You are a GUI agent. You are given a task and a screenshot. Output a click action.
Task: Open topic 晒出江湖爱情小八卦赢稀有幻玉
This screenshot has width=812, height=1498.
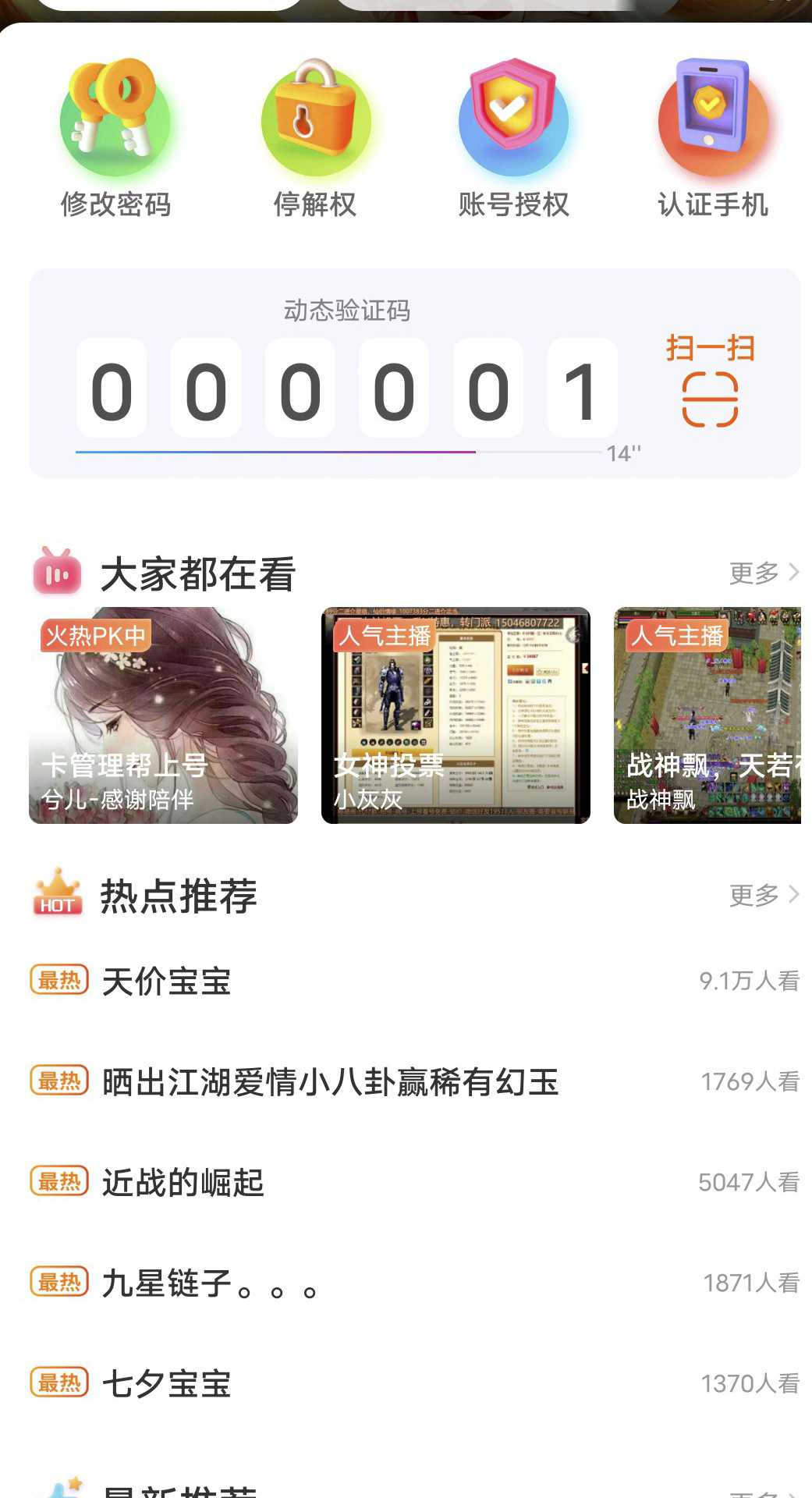coord(331,1082)
